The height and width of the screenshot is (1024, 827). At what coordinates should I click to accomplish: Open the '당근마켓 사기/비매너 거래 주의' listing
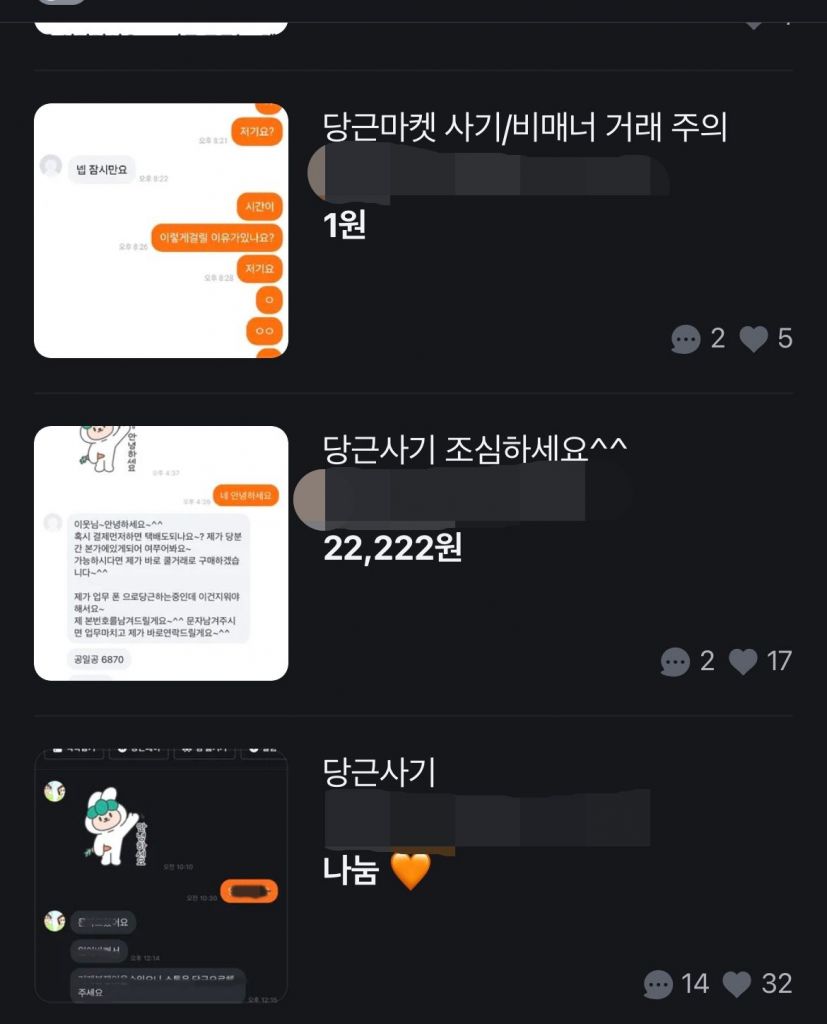525,128
